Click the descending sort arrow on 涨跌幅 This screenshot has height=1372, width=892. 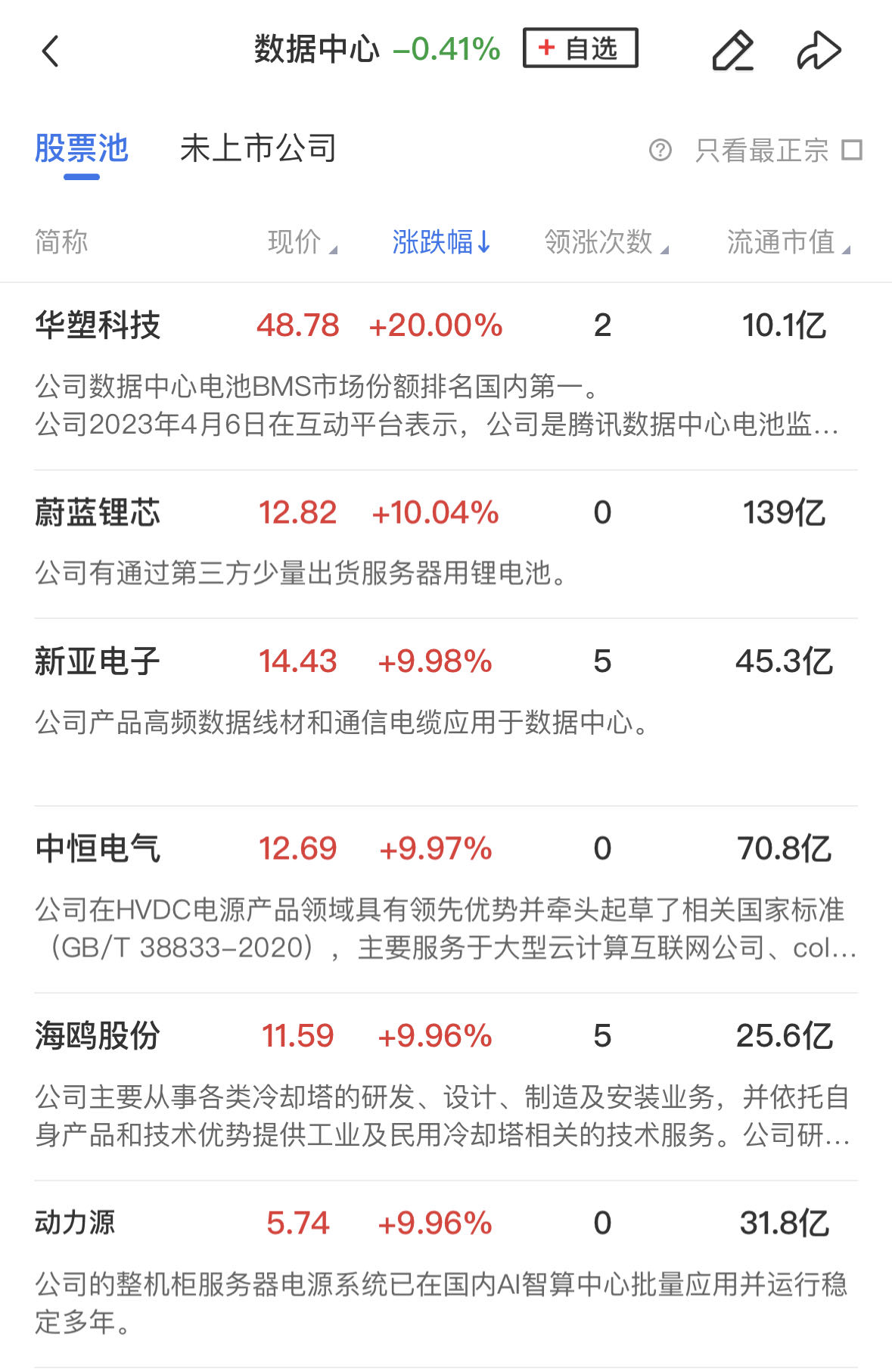point(485,242)
